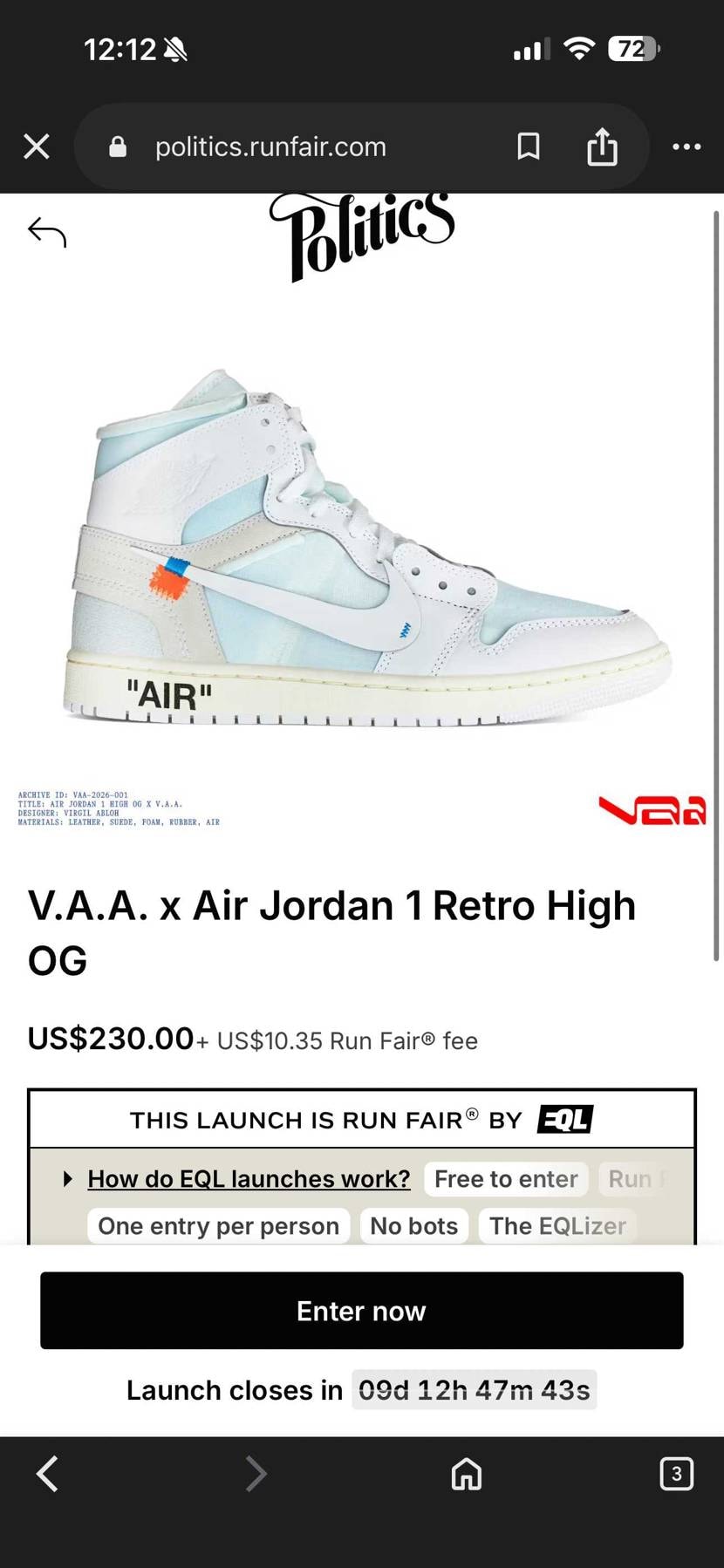
Task: Tap "The EQLizer" chip
Action: click(557, 1225)
